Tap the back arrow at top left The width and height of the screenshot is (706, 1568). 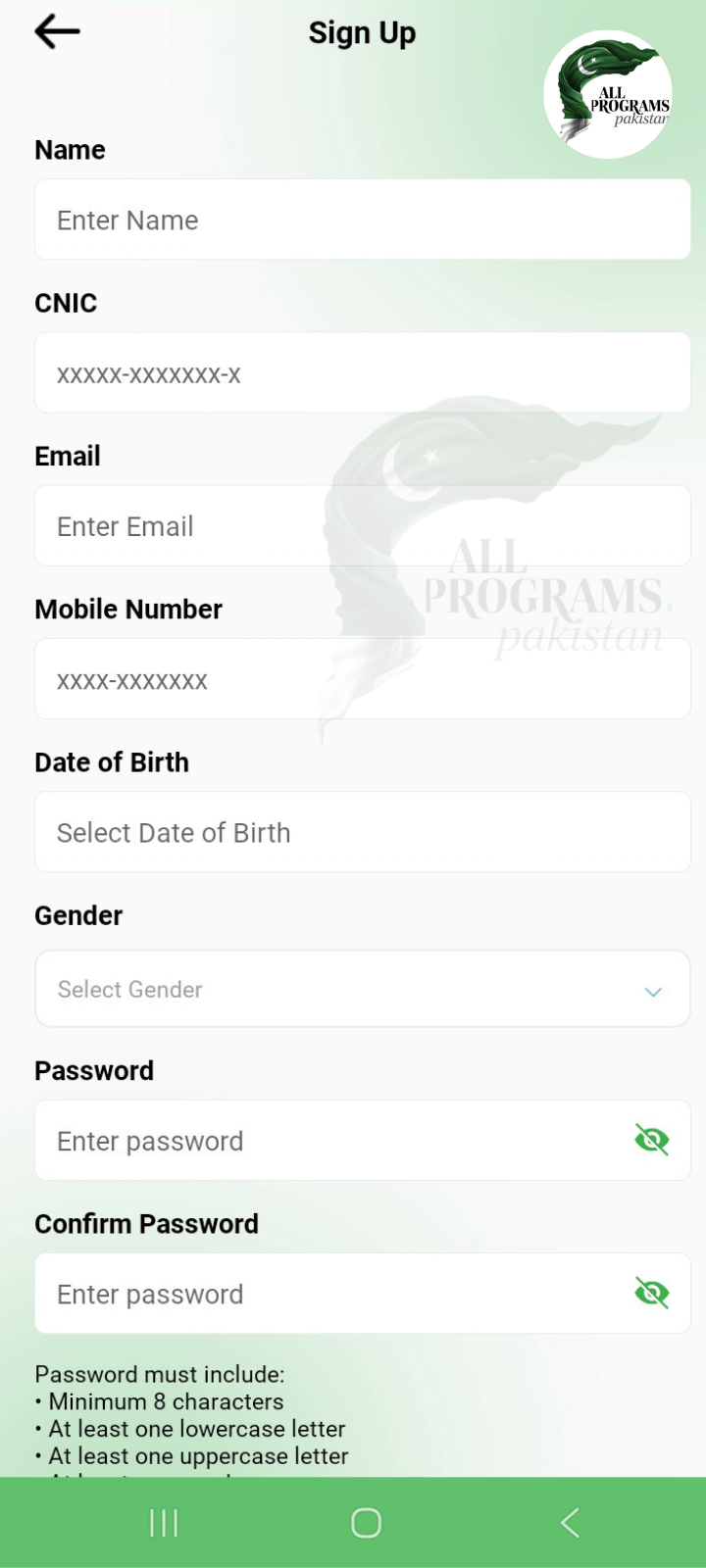click(x=56, y=30)
